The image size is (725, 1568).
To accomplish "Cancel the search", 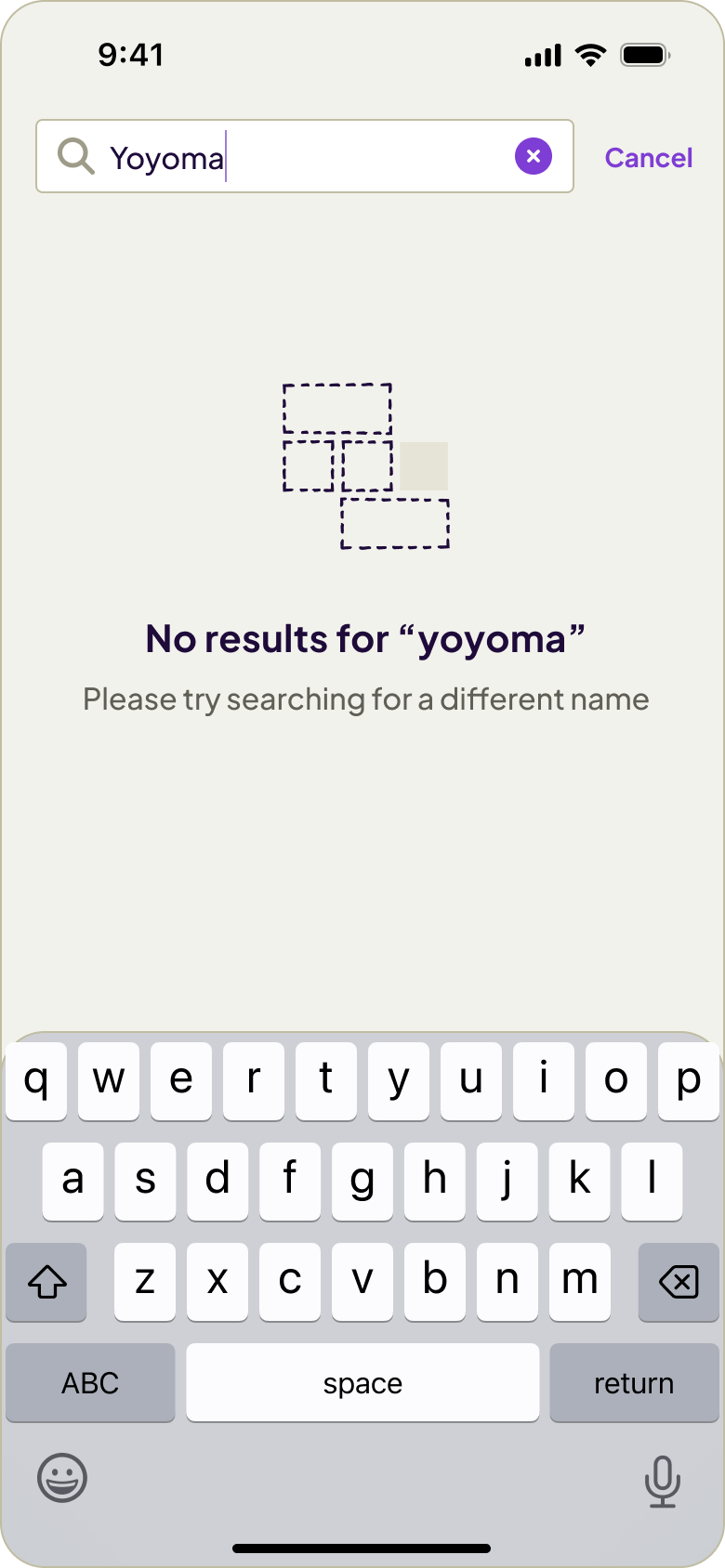I will coord(648,158).
